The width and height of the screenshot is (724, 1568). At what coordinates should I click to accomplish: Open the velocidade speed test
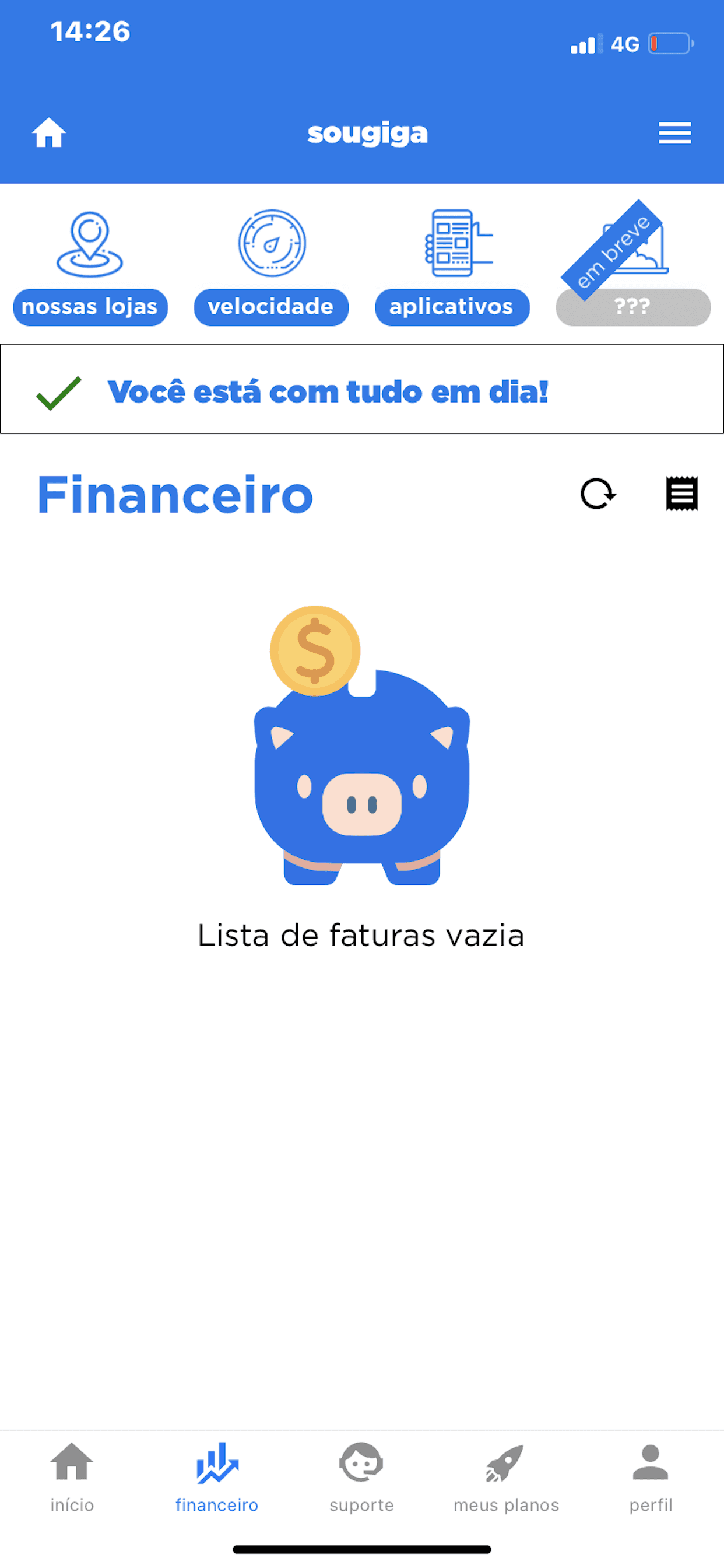point(271,268)
